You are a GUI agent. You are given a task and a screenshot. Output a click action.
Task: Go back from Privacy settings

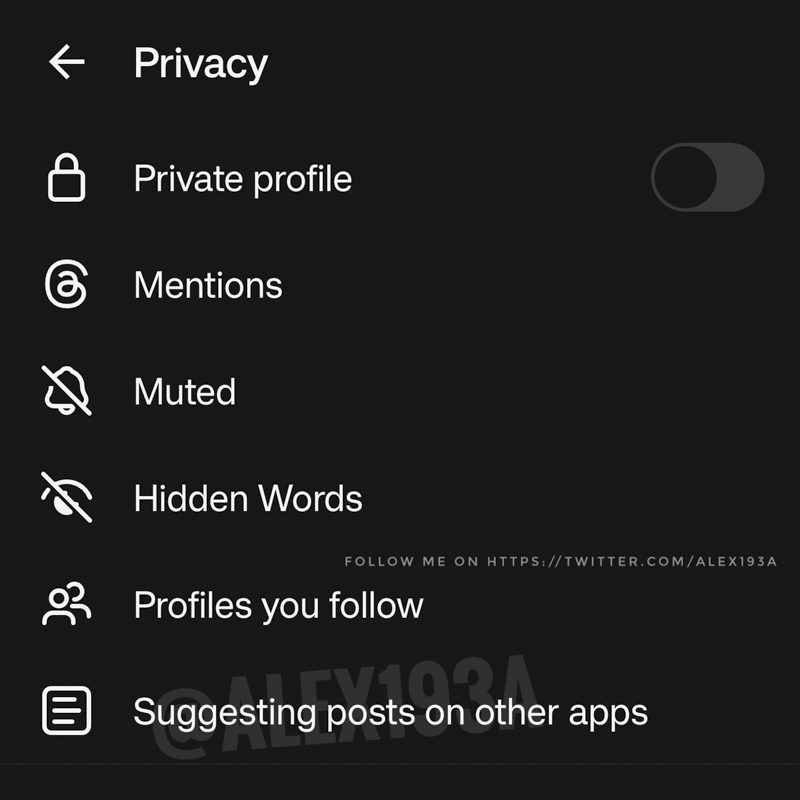click(67, 63)
